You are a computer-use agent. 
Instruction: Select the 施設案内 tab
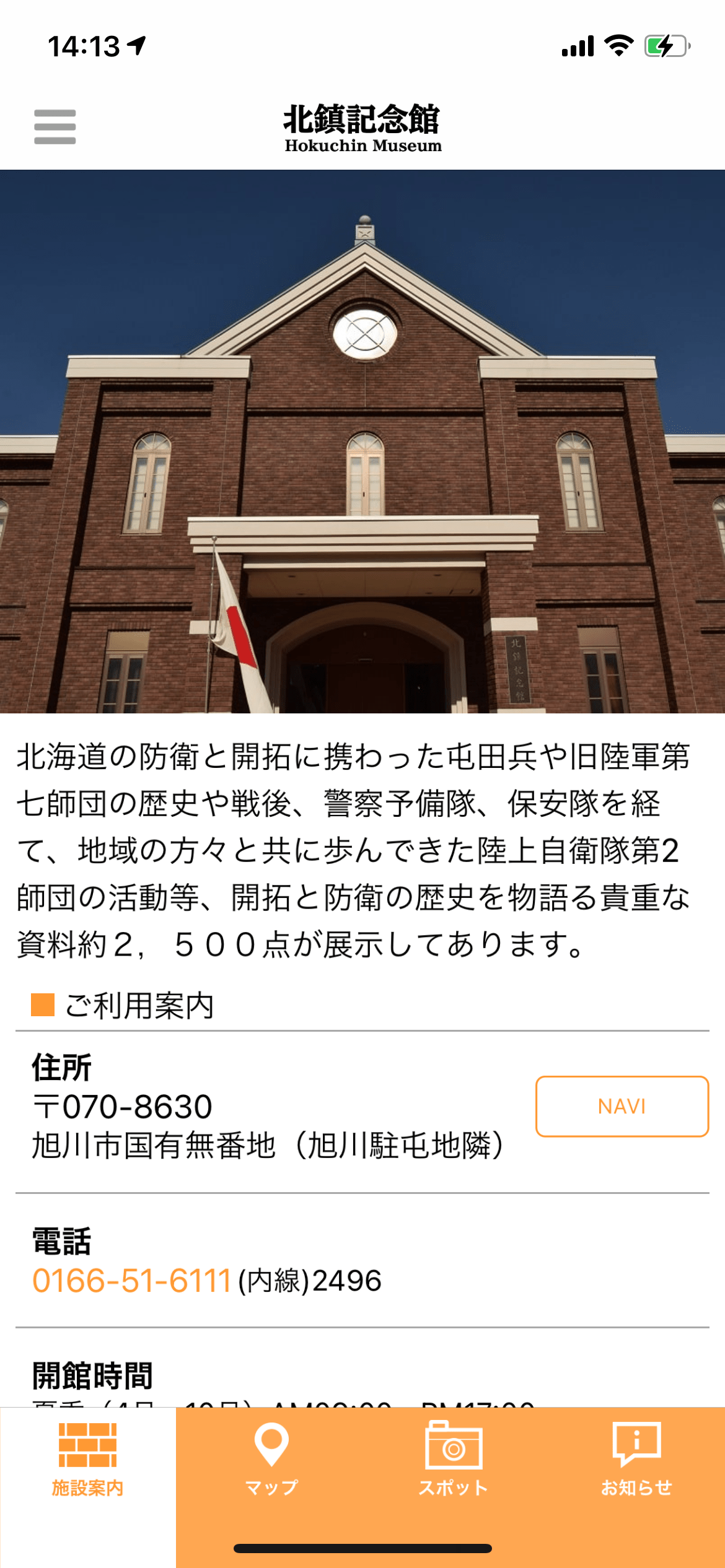(x=87, y=1460)
